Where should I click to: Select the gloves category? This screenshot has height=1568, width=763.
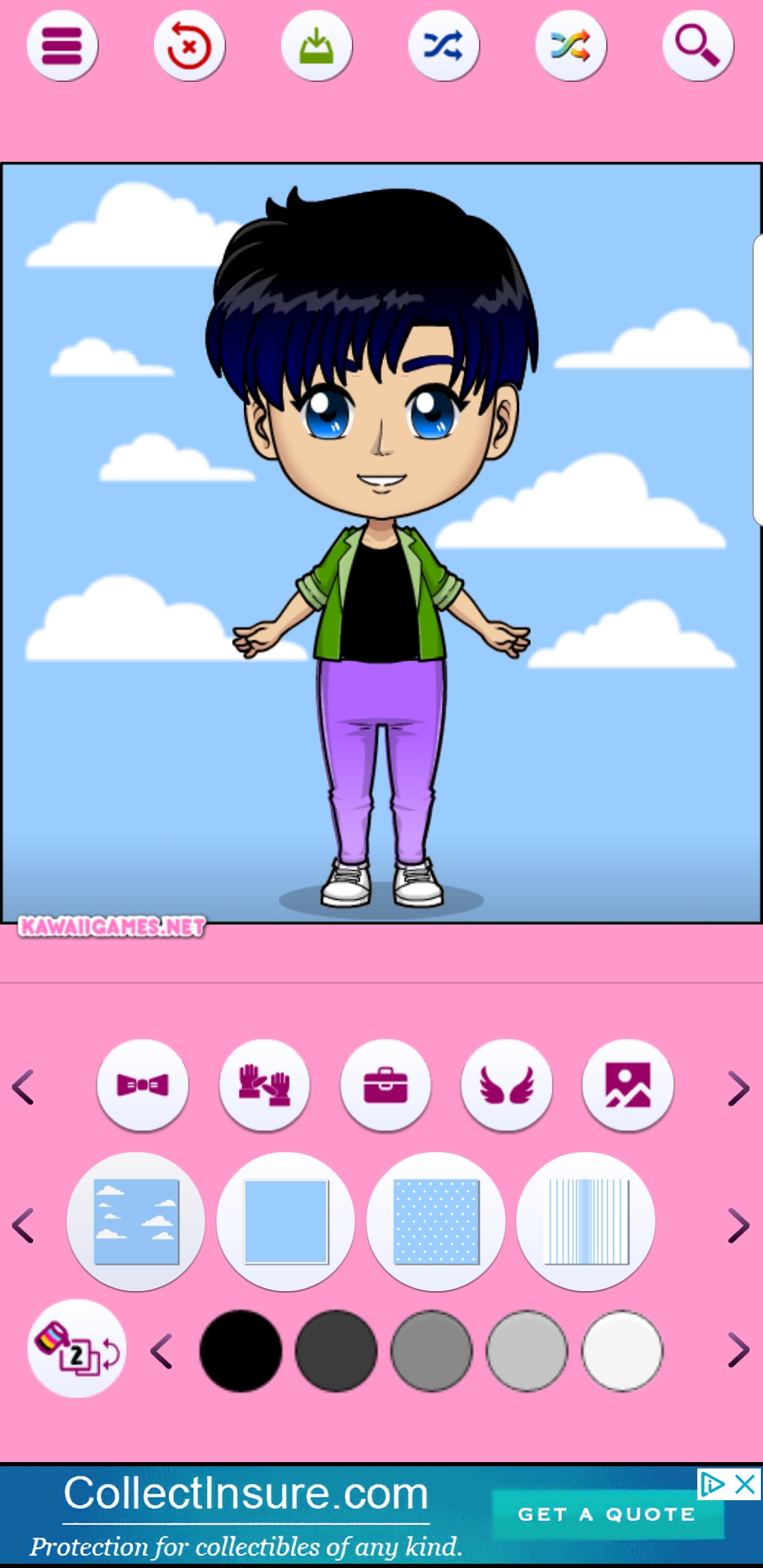click(264, 1085)
